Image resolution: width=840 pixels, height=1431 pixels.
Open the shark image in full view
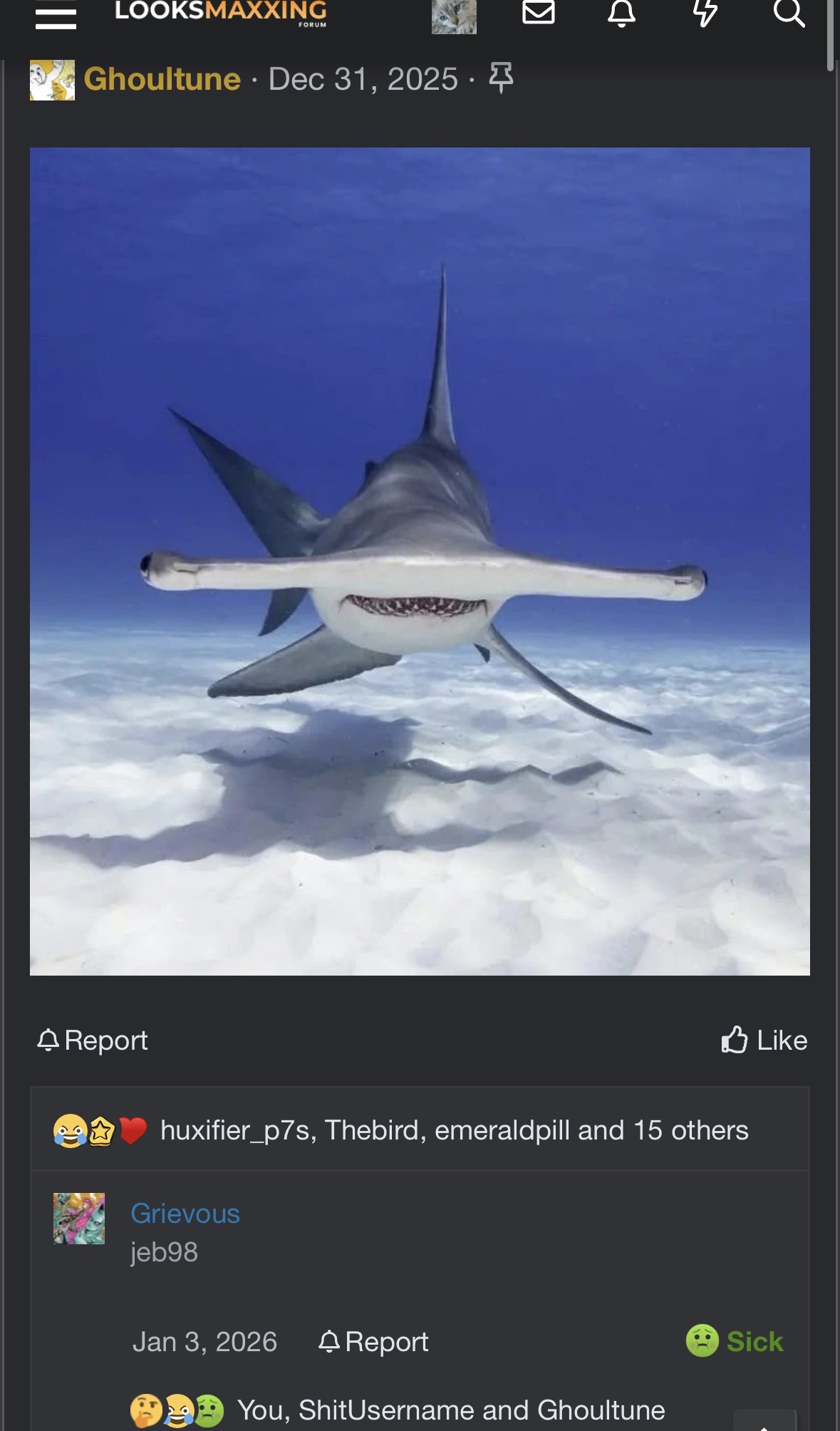click(x=420, y=561)
